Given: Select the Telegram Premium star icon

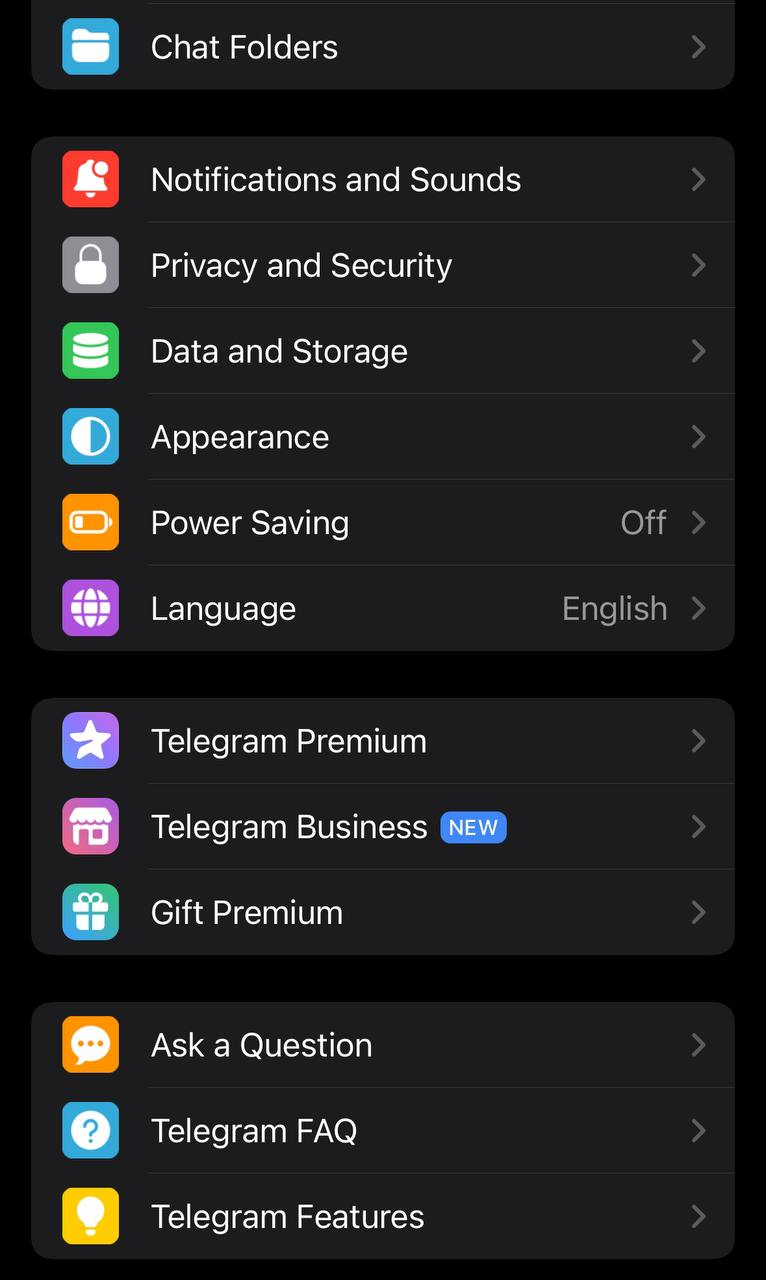Looking at the screenshot, I should pyautogui.click(x=89, y=741).
